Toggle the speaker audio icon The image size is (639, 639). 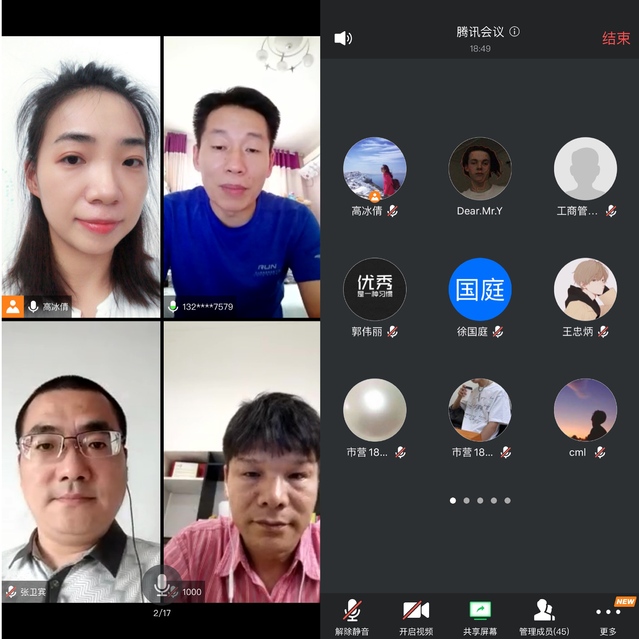[x=343, y=38]
